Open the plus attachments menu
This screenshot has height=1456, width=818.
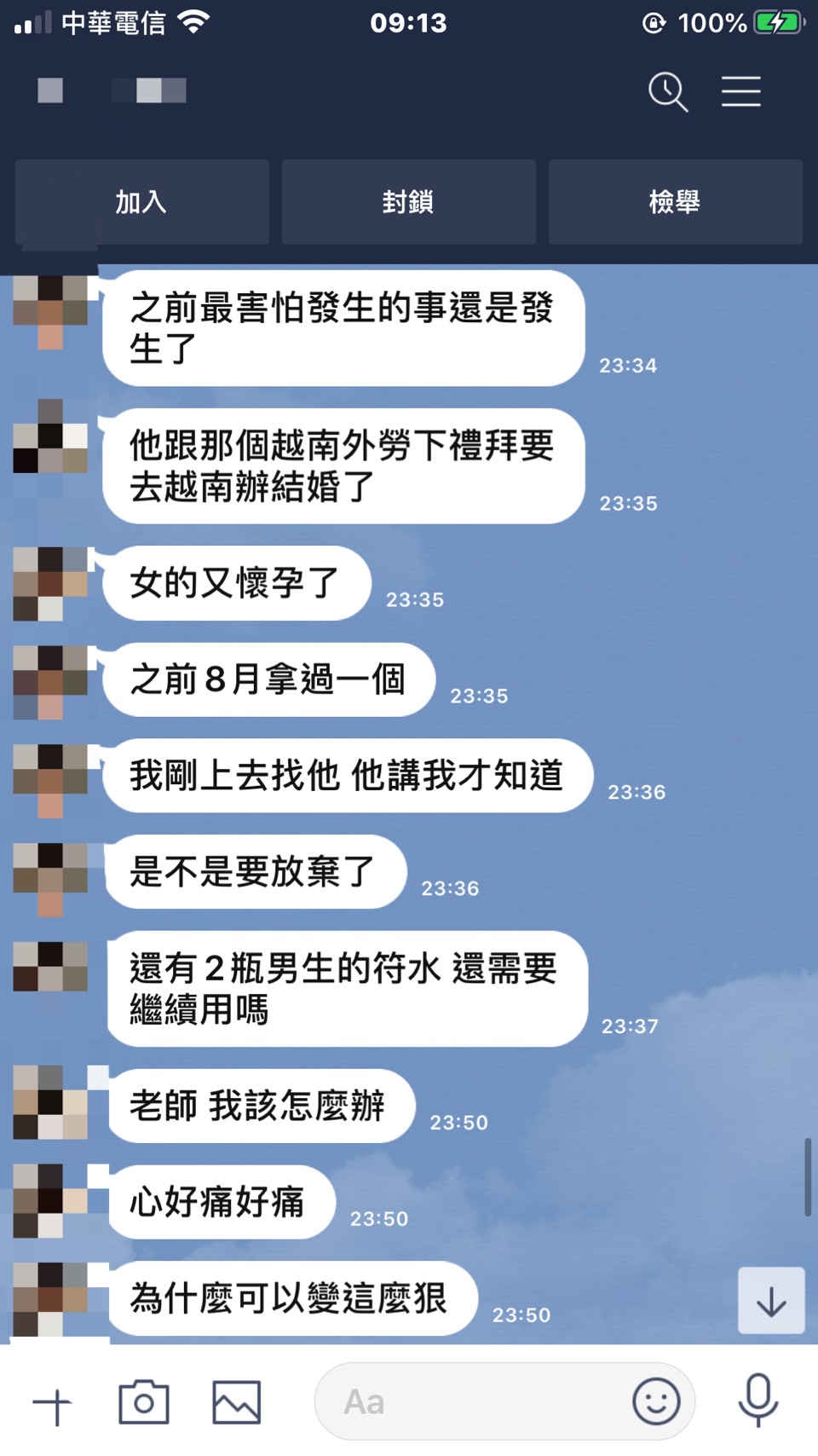[x=53, y=1405]
